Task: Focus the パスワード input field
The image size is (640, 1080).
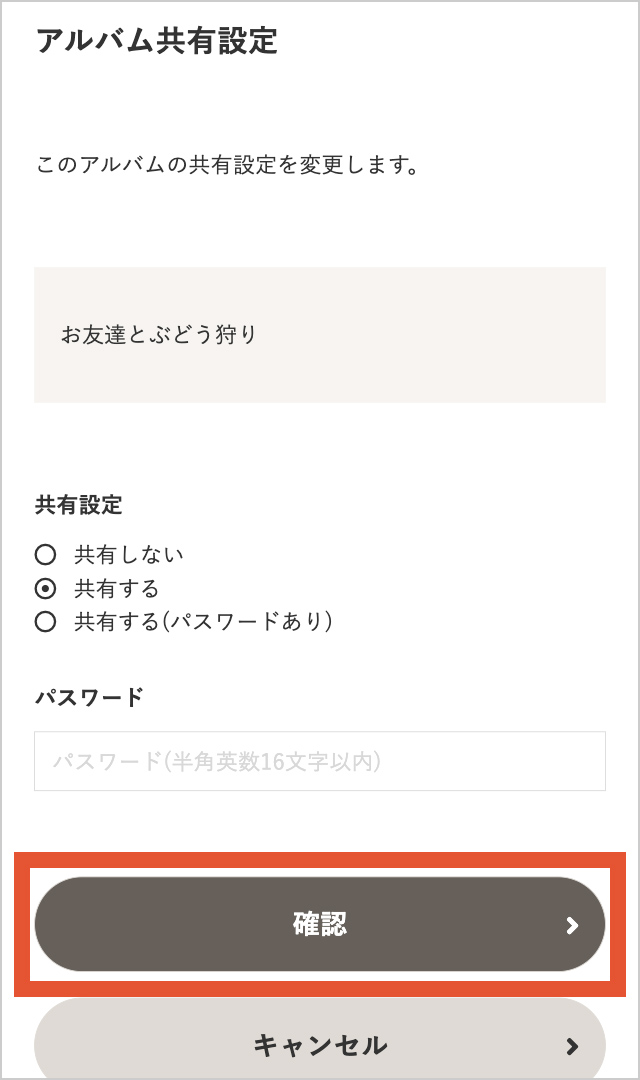Action: coord(320,761)
